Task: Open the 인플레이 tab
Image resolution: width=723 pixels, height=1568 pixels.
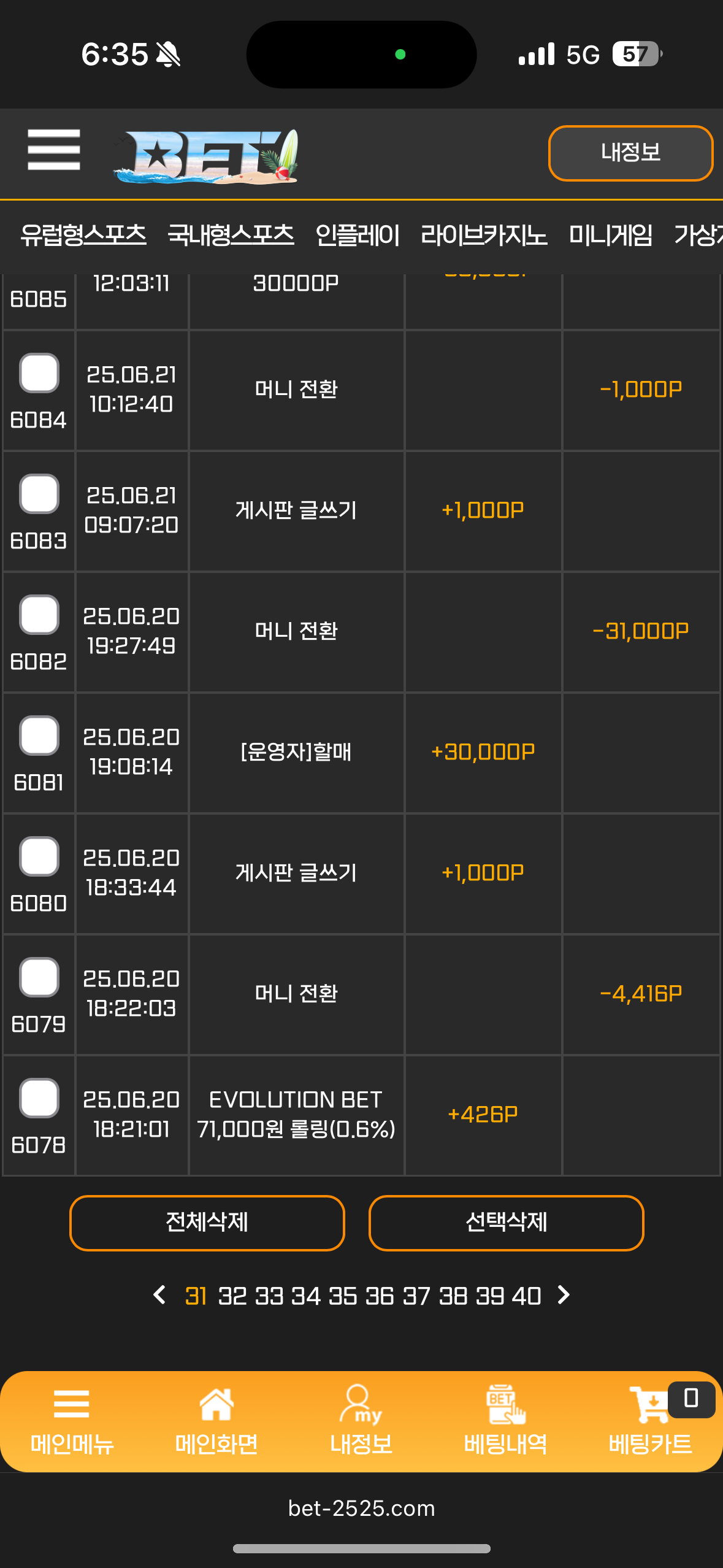Action: [x=358, y=235]
